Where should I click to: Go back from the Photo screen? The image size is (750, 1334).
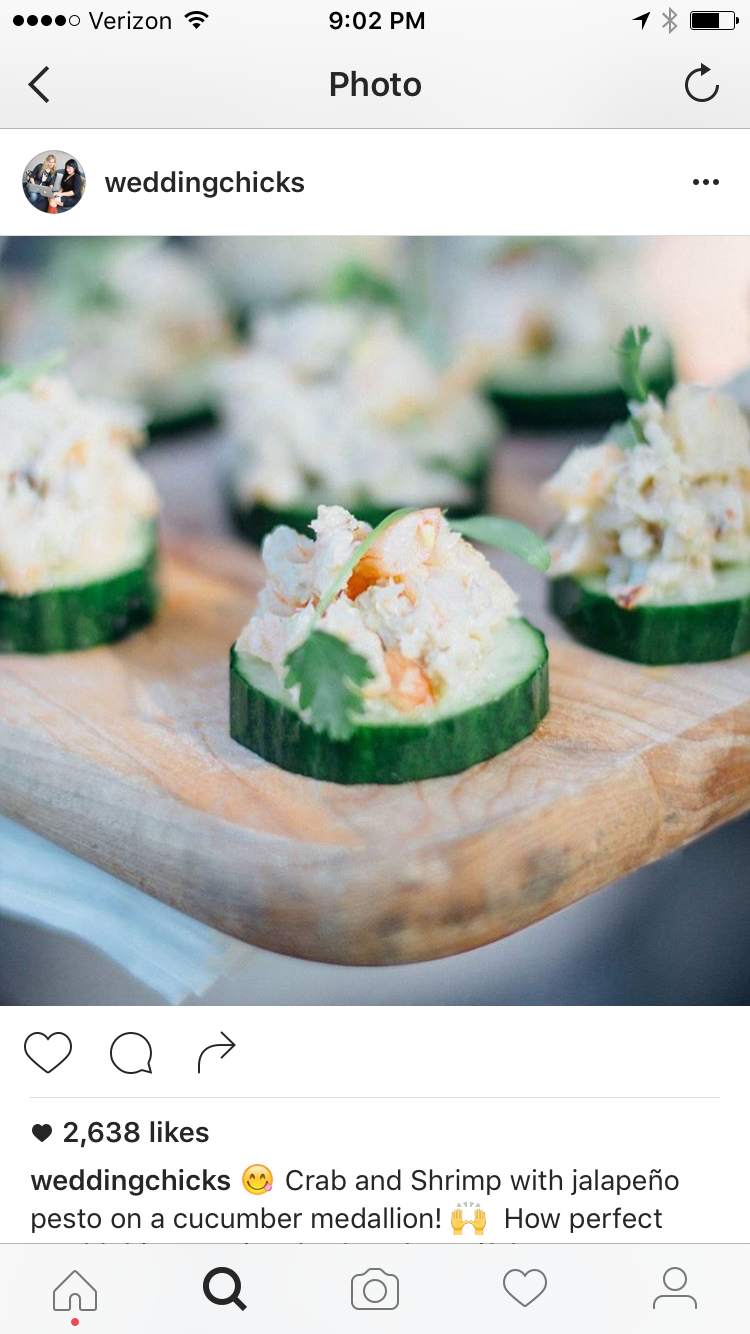coord(39,85)
